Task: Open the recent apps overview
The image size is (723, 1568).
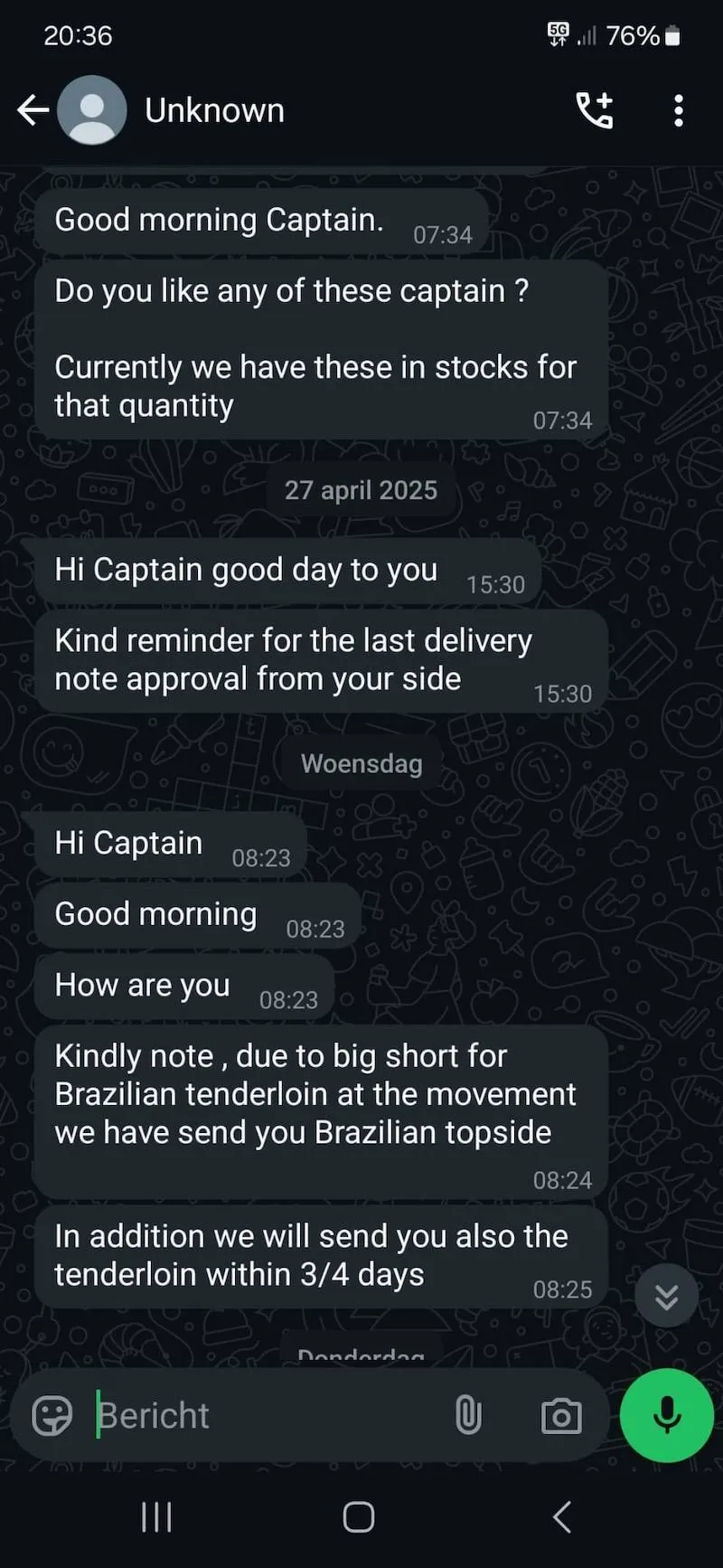Action: click(x=156, y=1516)
